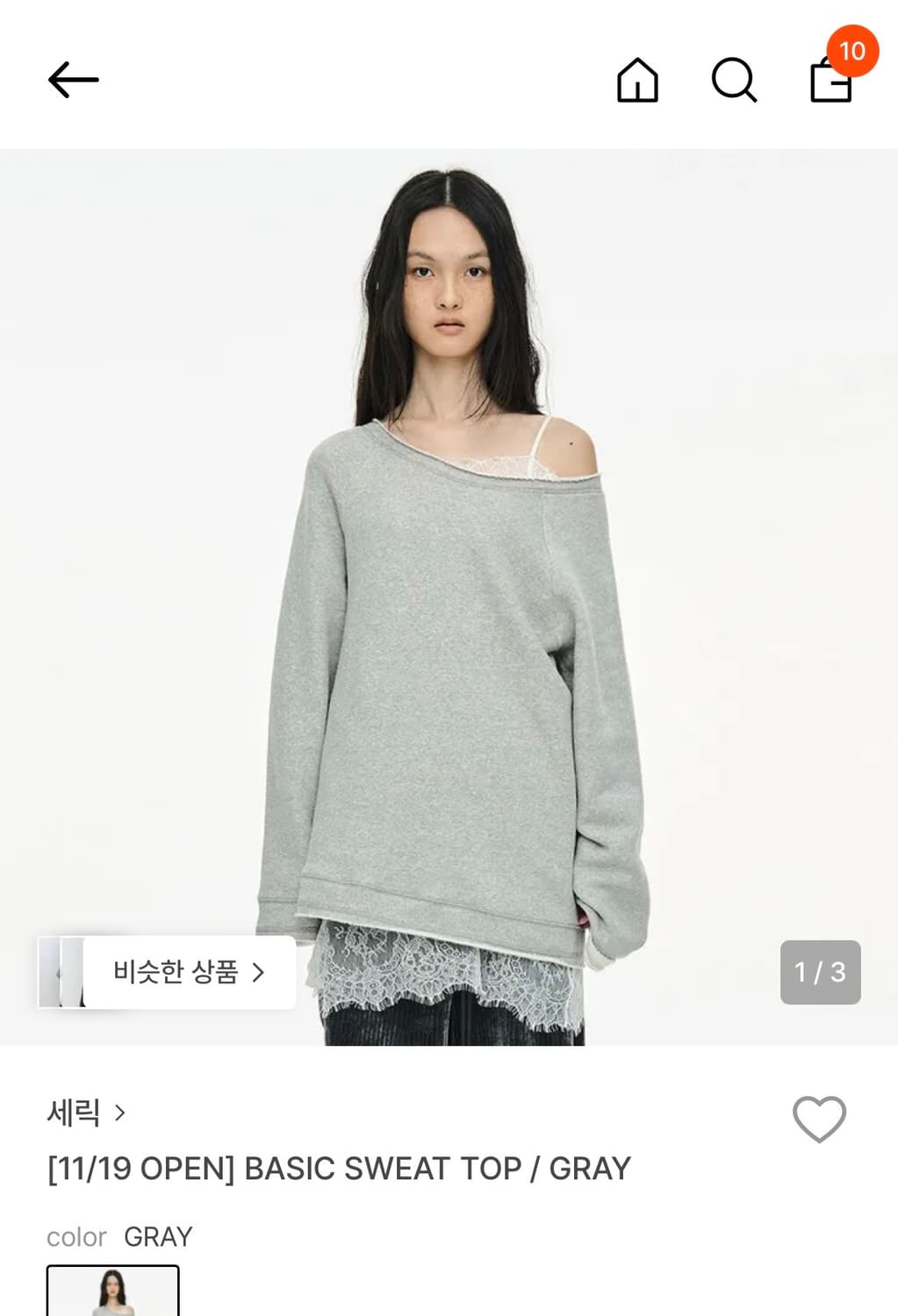Expand brand details next to 세릭 label
The width and height of the screenshot is (898, 1316).
[x=119, y=1111]
